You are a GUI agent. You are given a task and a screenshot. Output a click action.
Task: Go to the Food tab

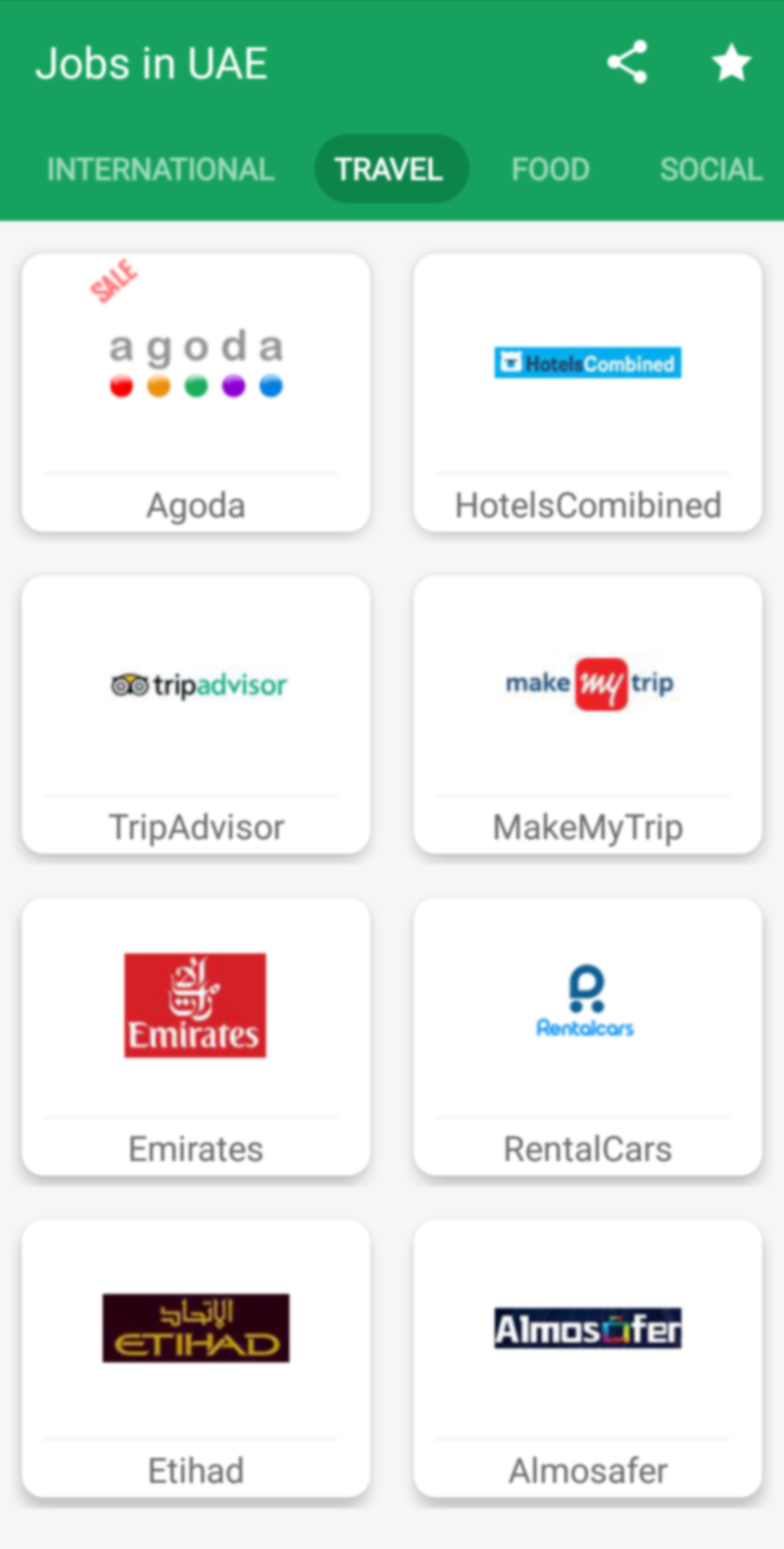[x=550, y=169]
